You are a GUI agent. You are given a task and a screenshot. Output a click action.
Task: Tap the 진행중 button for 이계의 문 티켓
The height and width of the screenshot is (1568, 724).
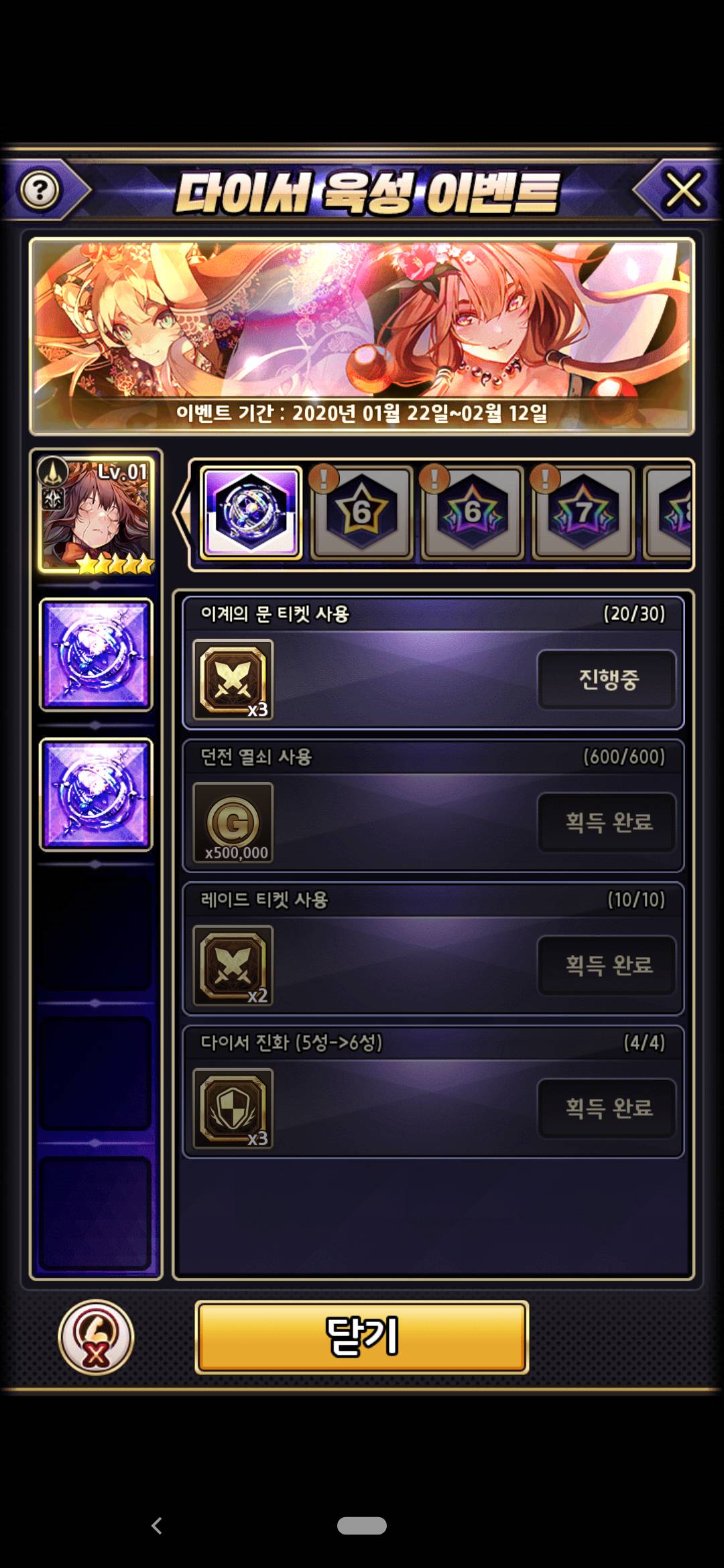pos(607,679)
